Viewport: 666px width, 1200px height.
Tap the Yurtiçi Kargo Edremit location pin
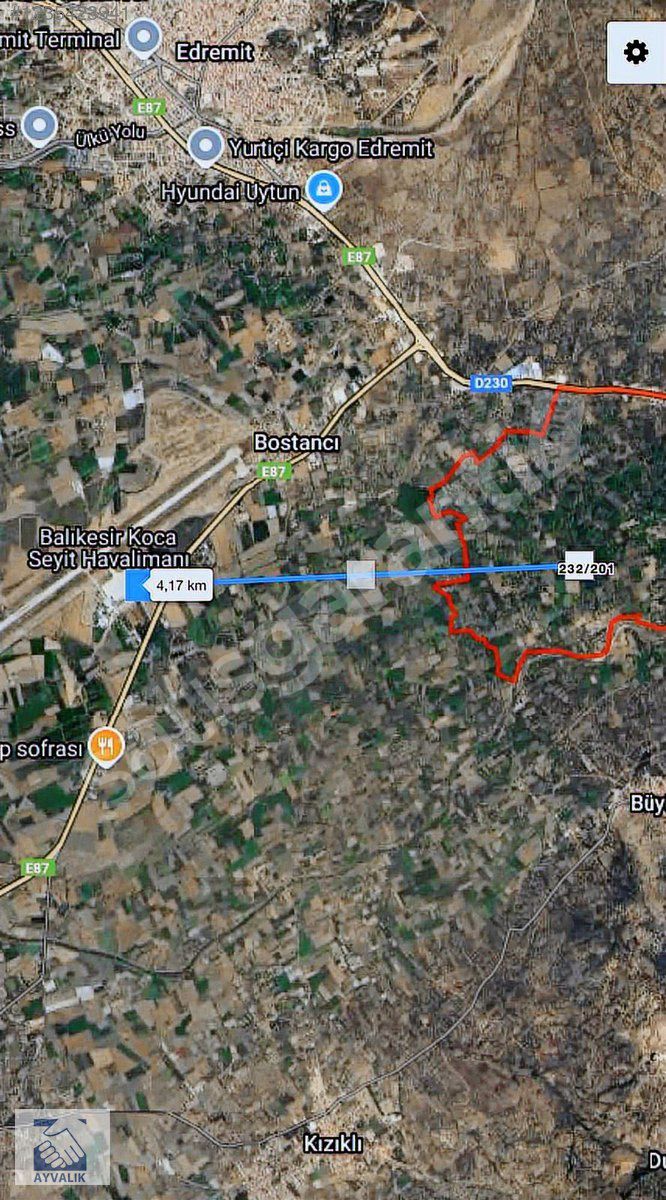205,146
